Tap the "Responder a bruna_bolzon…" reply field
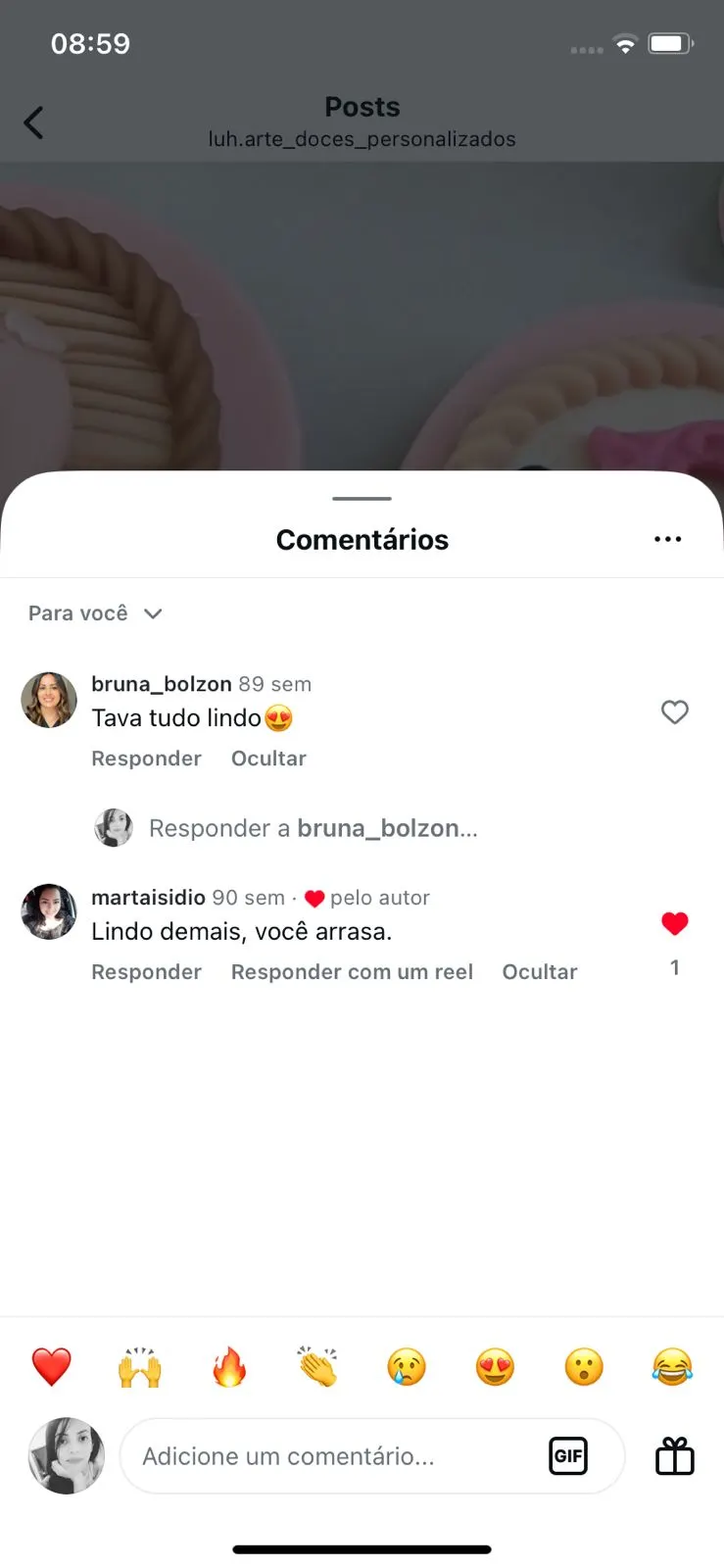This screenshot has height=1568, width=724. [x=313, y=828]
